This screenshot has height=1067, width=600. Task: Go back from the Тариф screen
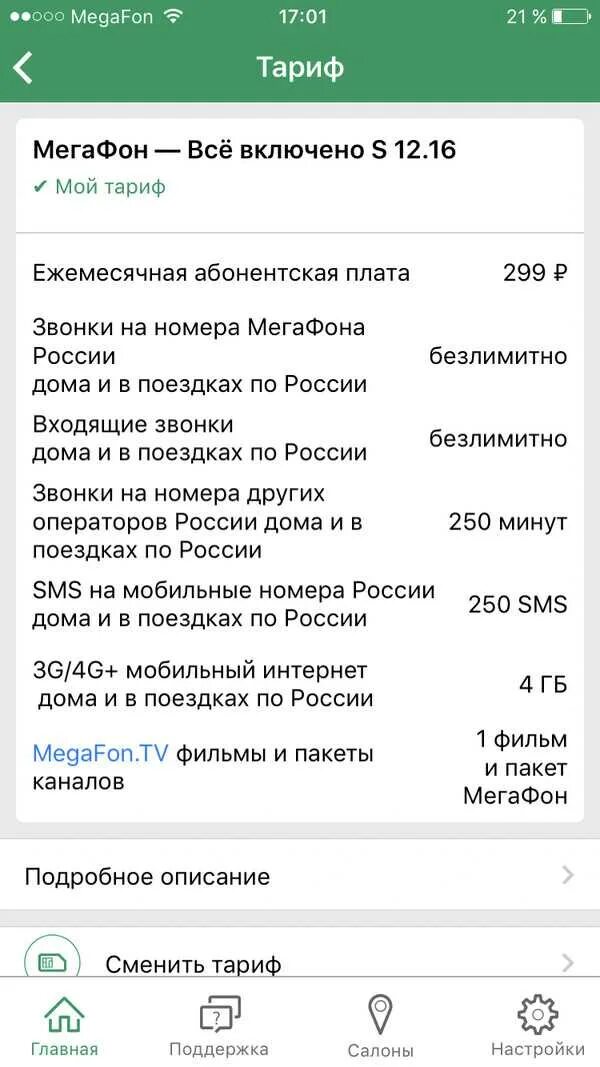tap(24, 68)
